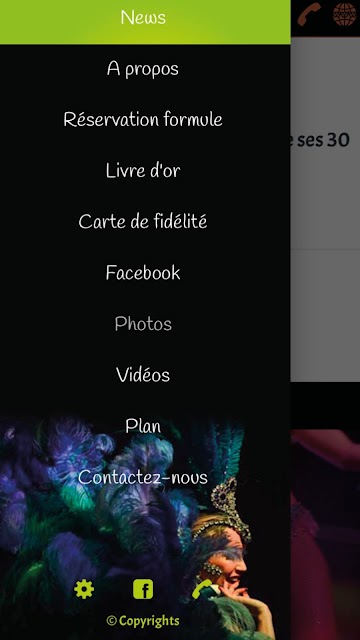Select Carte de fidélité
360x640 pixels.
pos(143,222)
